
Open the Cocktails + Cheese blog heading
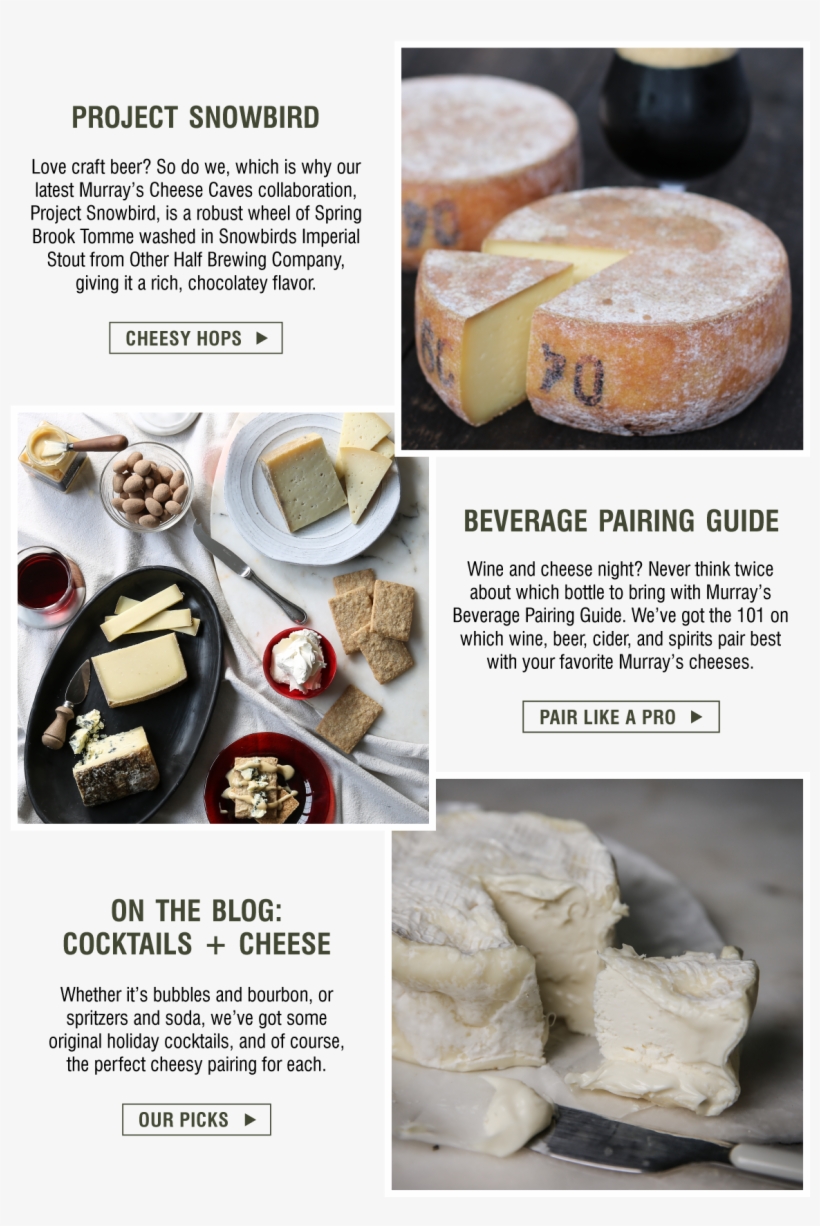pyautogui.click(x=196, y=925)
